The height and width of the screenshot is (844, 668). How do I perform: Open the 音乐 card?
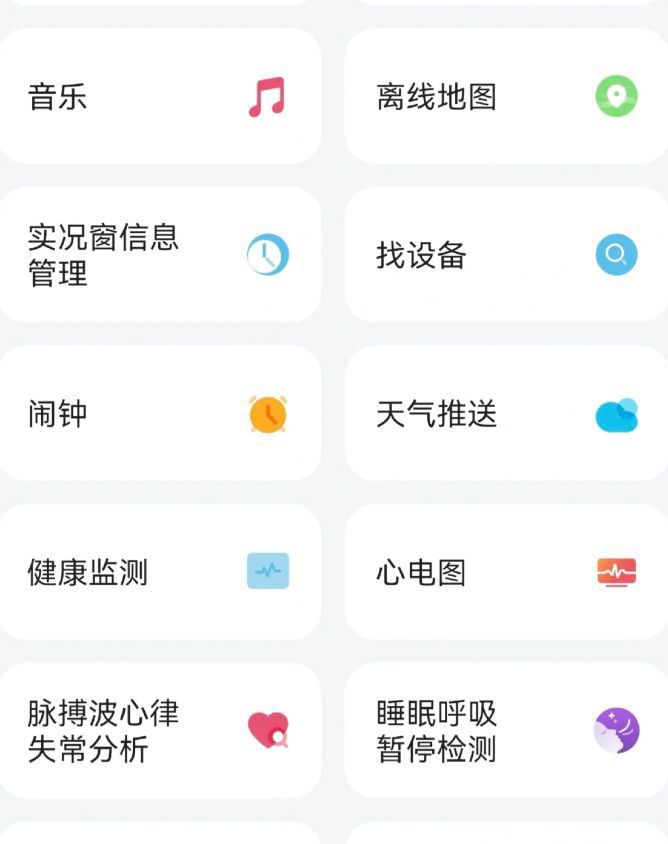[x=160, y=97]
